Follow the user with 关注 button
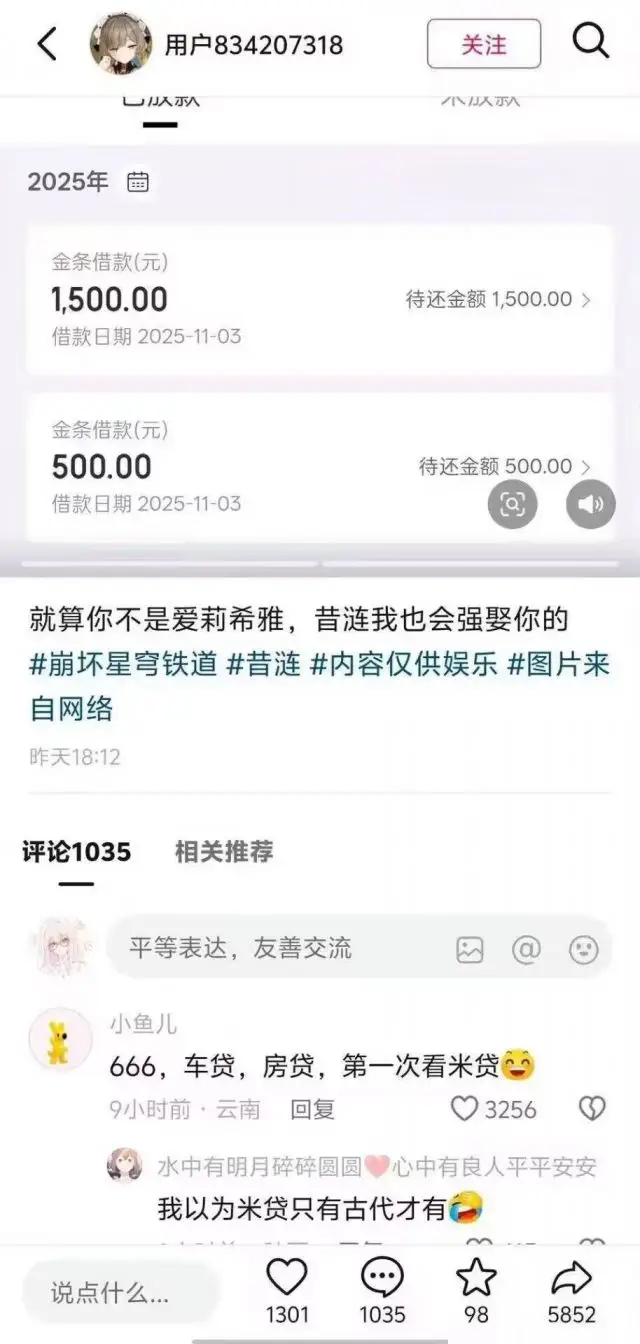Viewport: 640px width, 1344px height. click(484, 44)
